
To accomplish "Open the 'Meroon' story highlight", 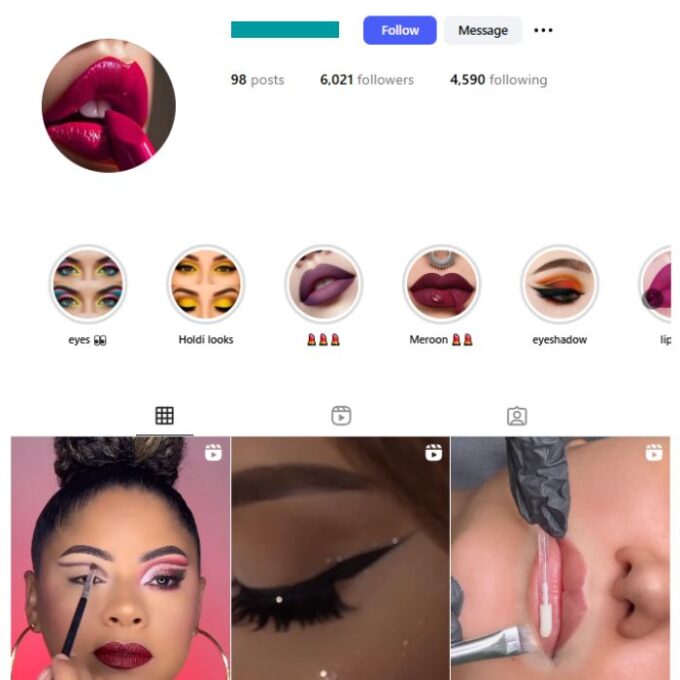I will coord(441,284).
